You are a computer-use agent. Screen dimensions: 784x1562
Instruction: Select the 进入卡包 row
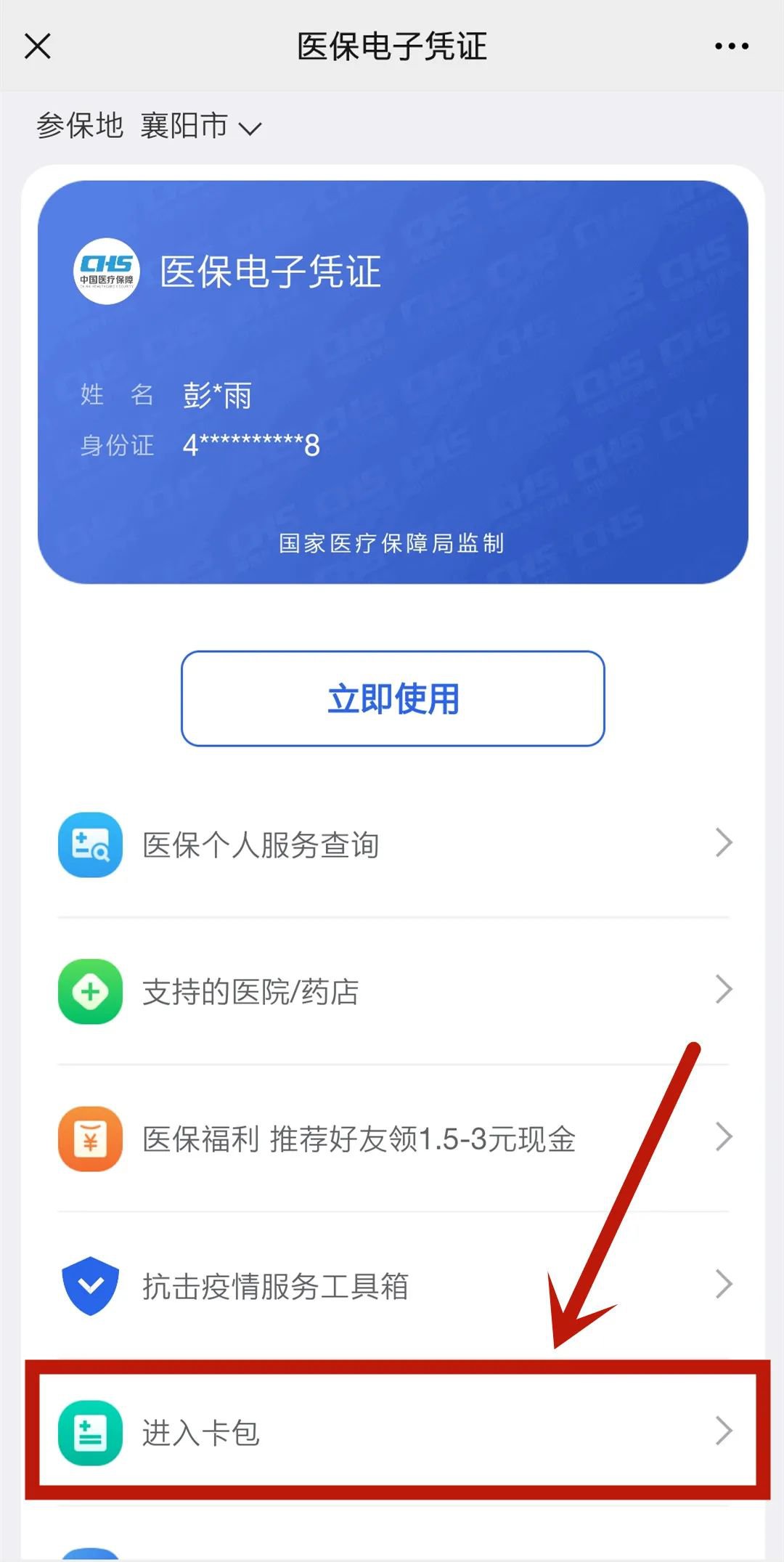(x=392, y=1432)
